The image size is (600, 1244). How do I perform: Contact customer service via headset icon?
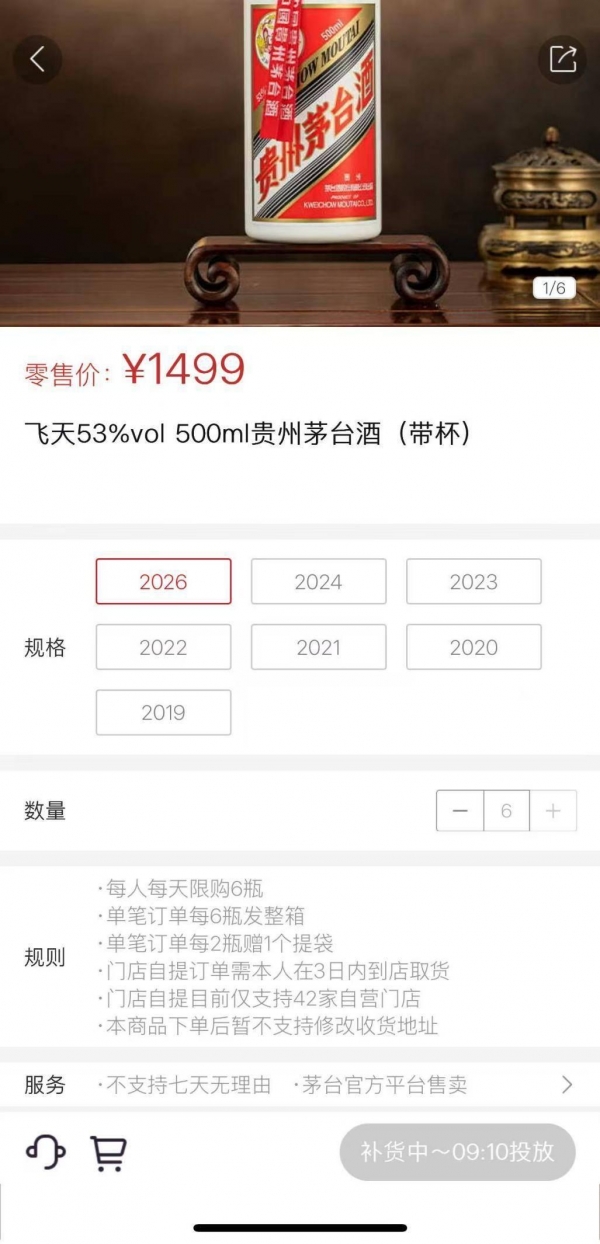click(x=46, y=1152)
